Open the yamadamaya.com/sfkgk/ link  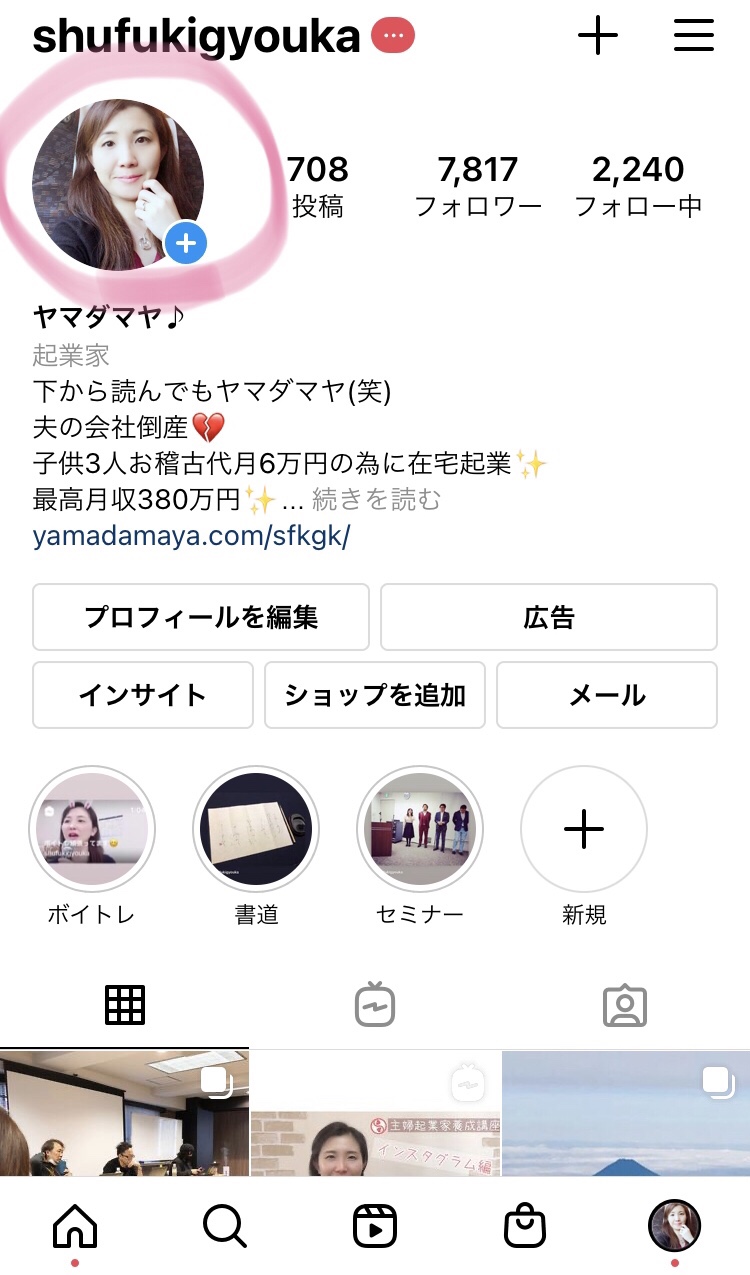pos(191,536)
